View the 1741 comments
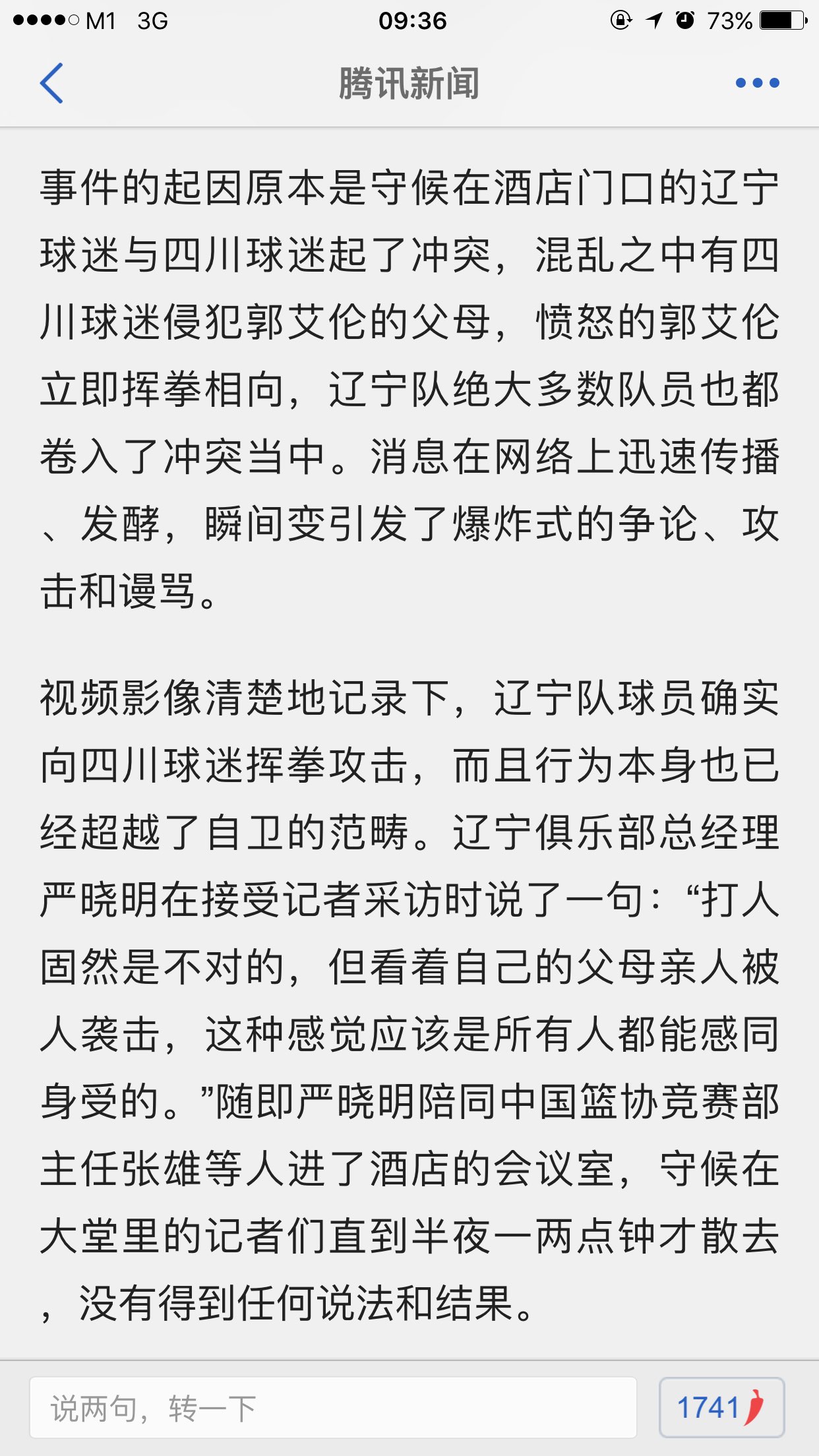 pyautogui.click(x=721, y=1407)
